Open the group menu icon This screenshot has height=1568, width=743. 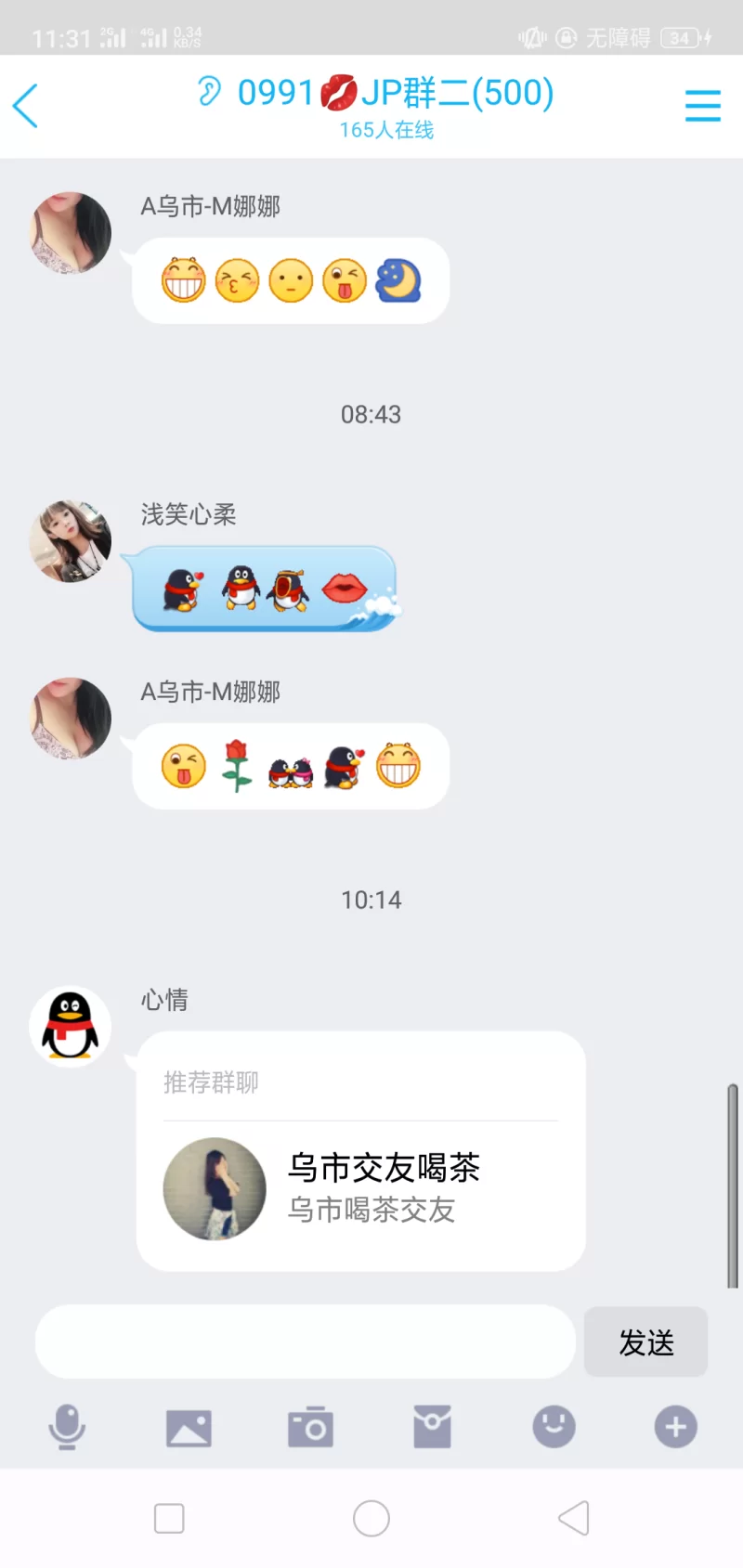pos(702,106)
